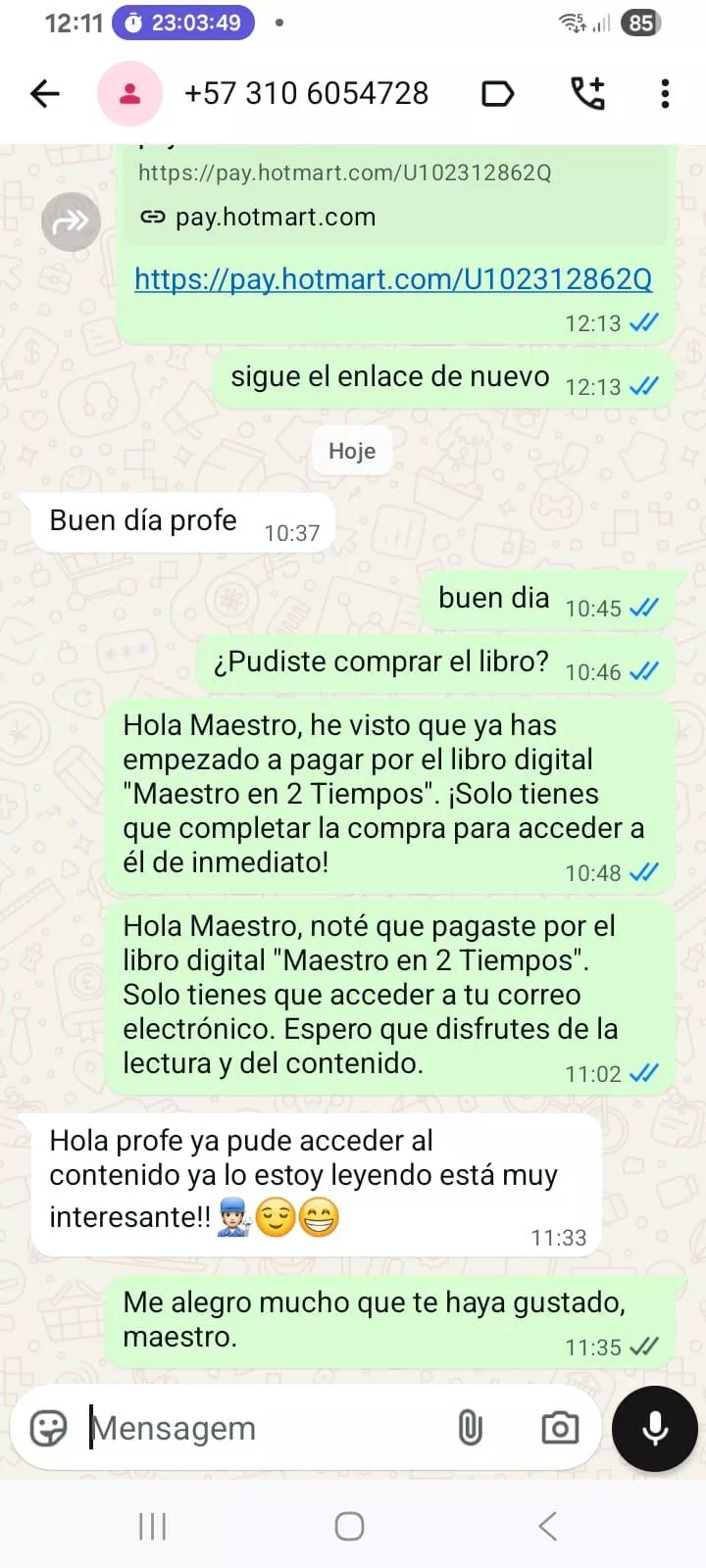This screenshot has width=706, height=1568.
Task: Tap the microphone voice message button
Action: click(655, 1428)
